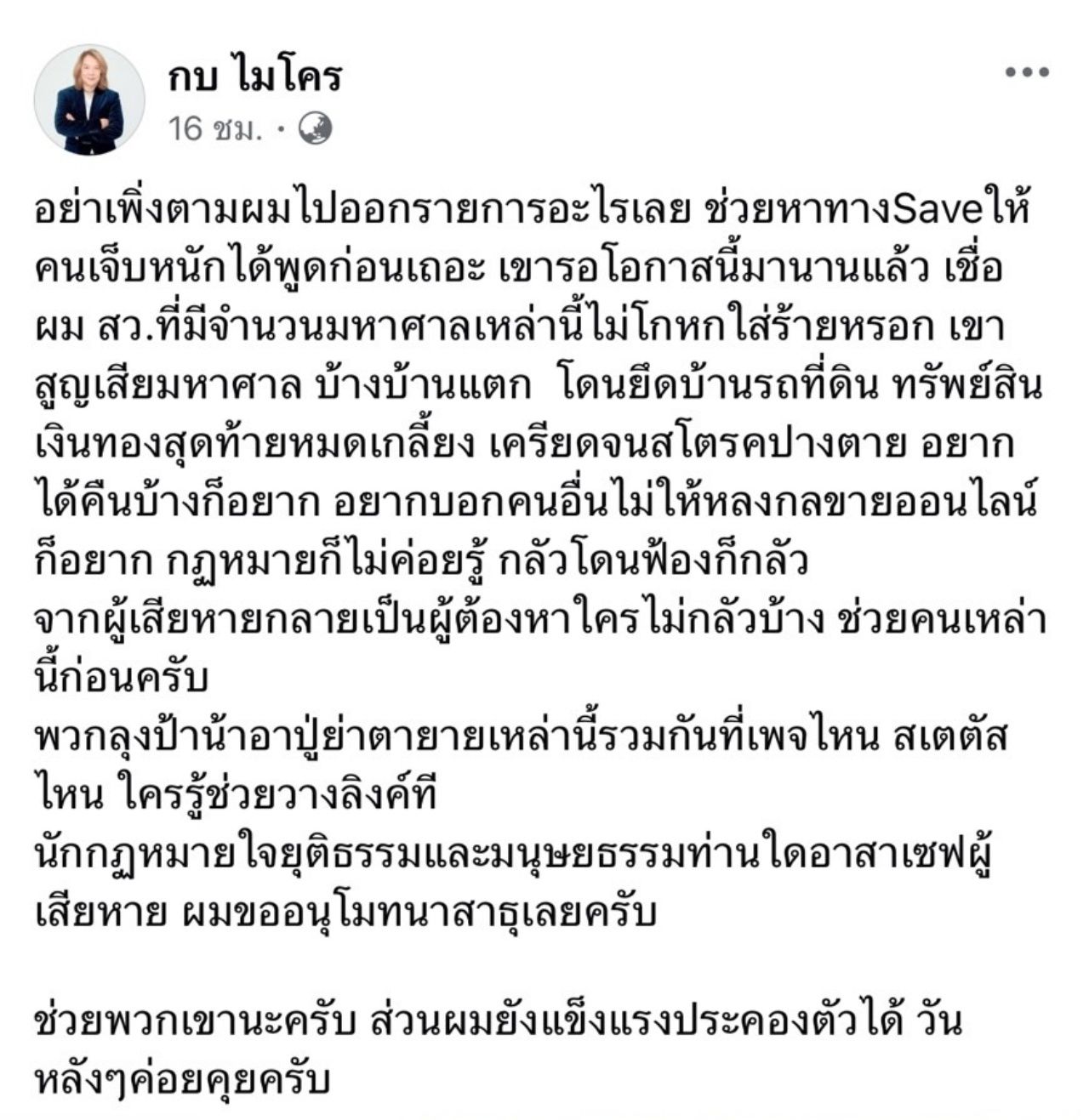Screen dimensions: 1089x1120
Task: Open the post's three-dot options menu
Action: (x=1026, y=74)
